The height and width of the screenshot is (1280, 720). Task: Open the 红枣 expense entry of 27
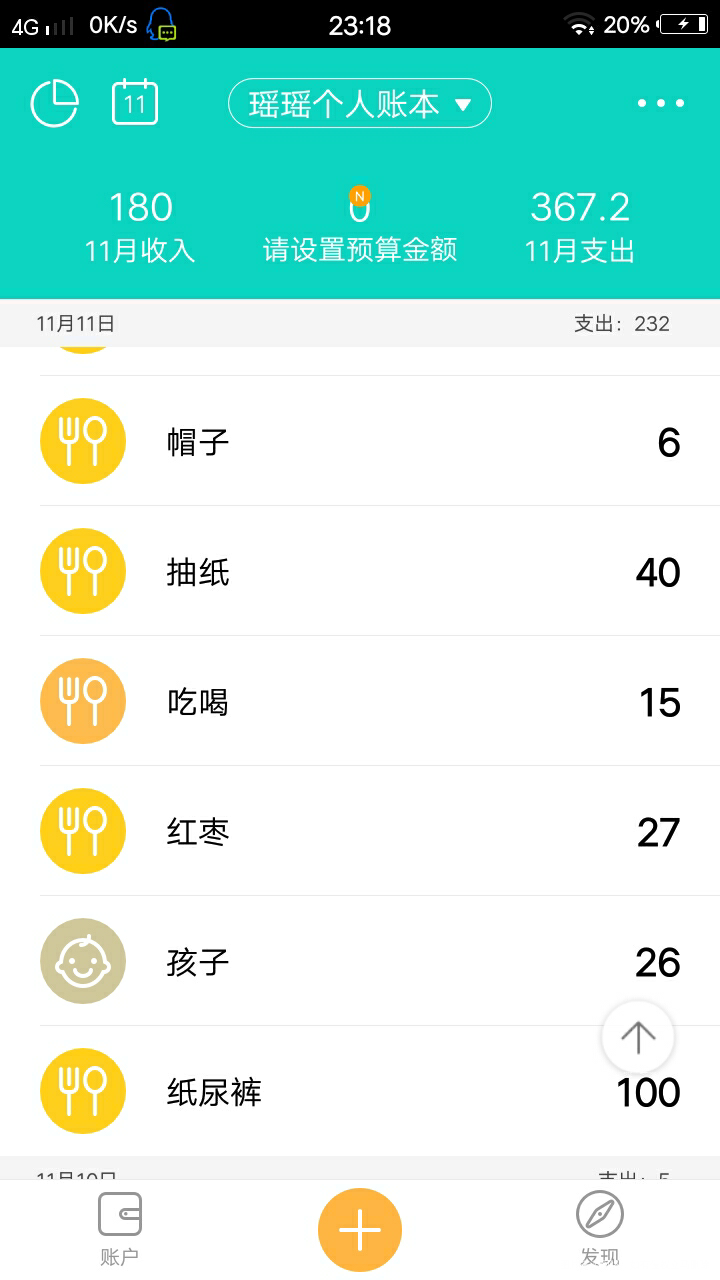point(360,831)
